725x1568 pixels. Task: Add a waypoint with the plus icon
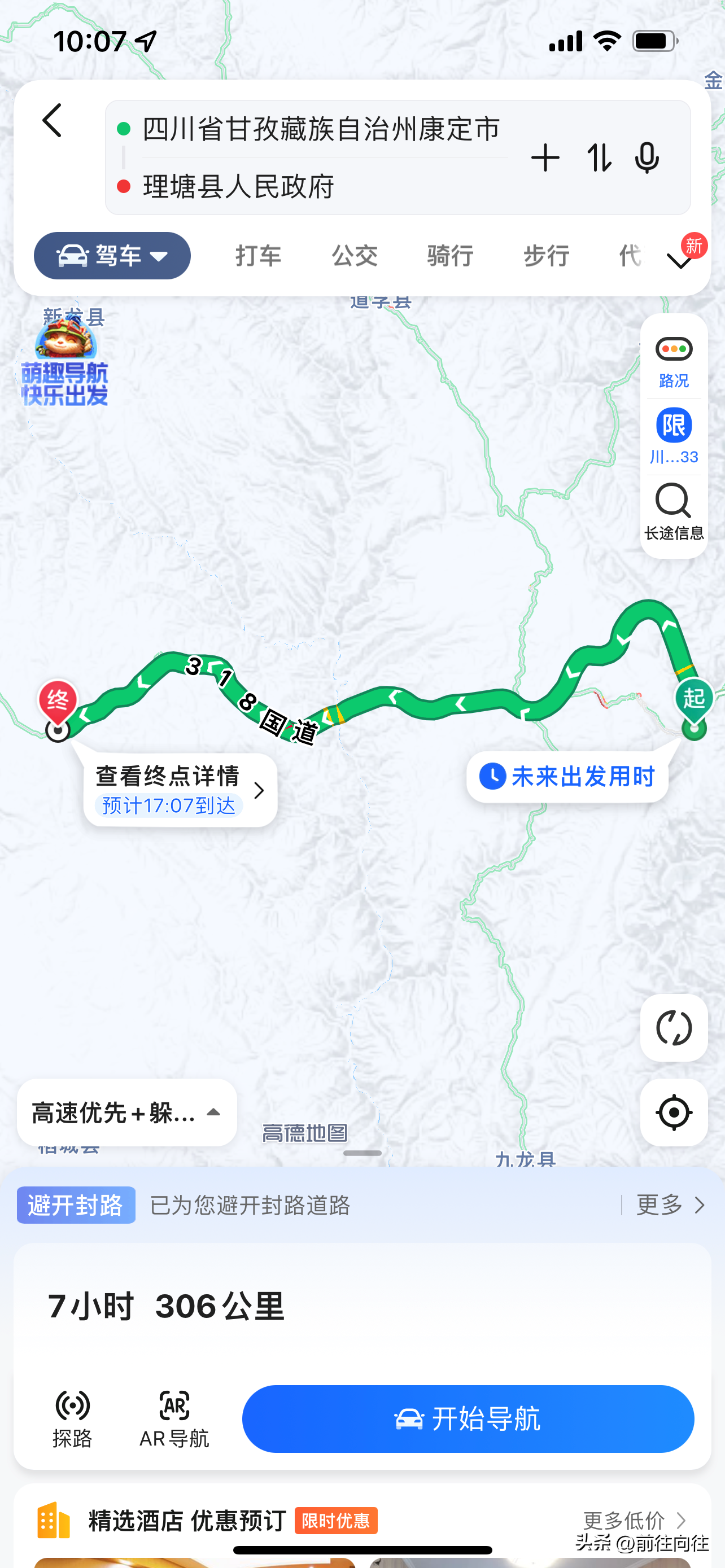pyautogui.click(x=545, y=158)
